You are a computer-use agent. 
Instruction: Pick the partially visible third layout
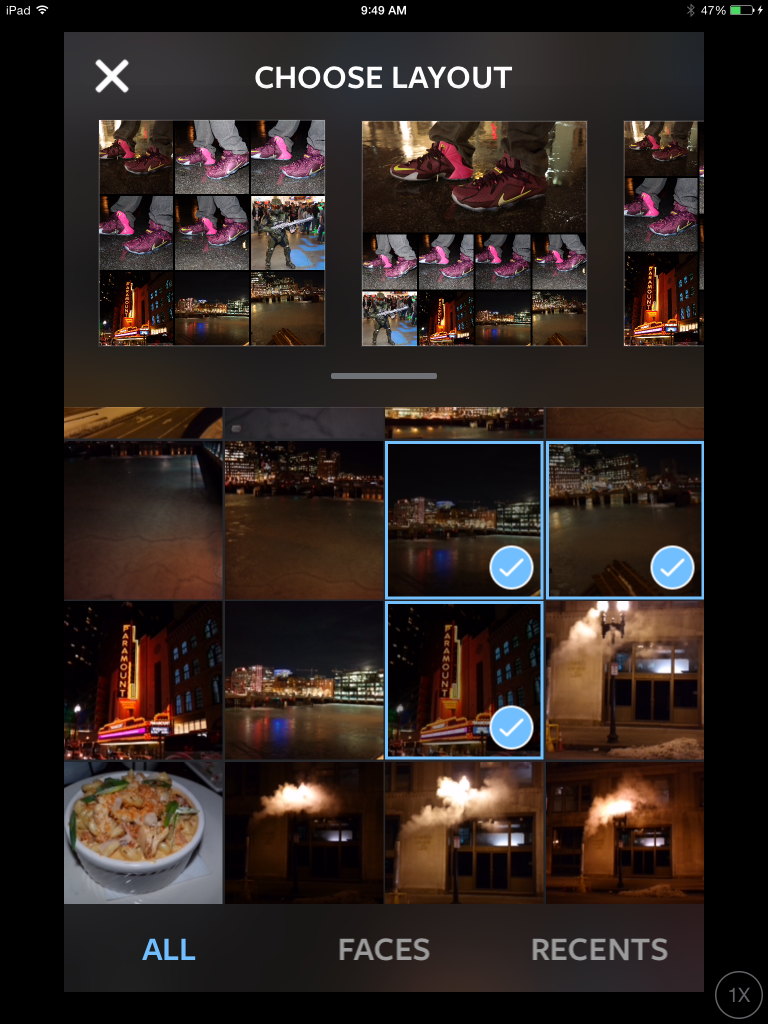[x=663, y=233]
